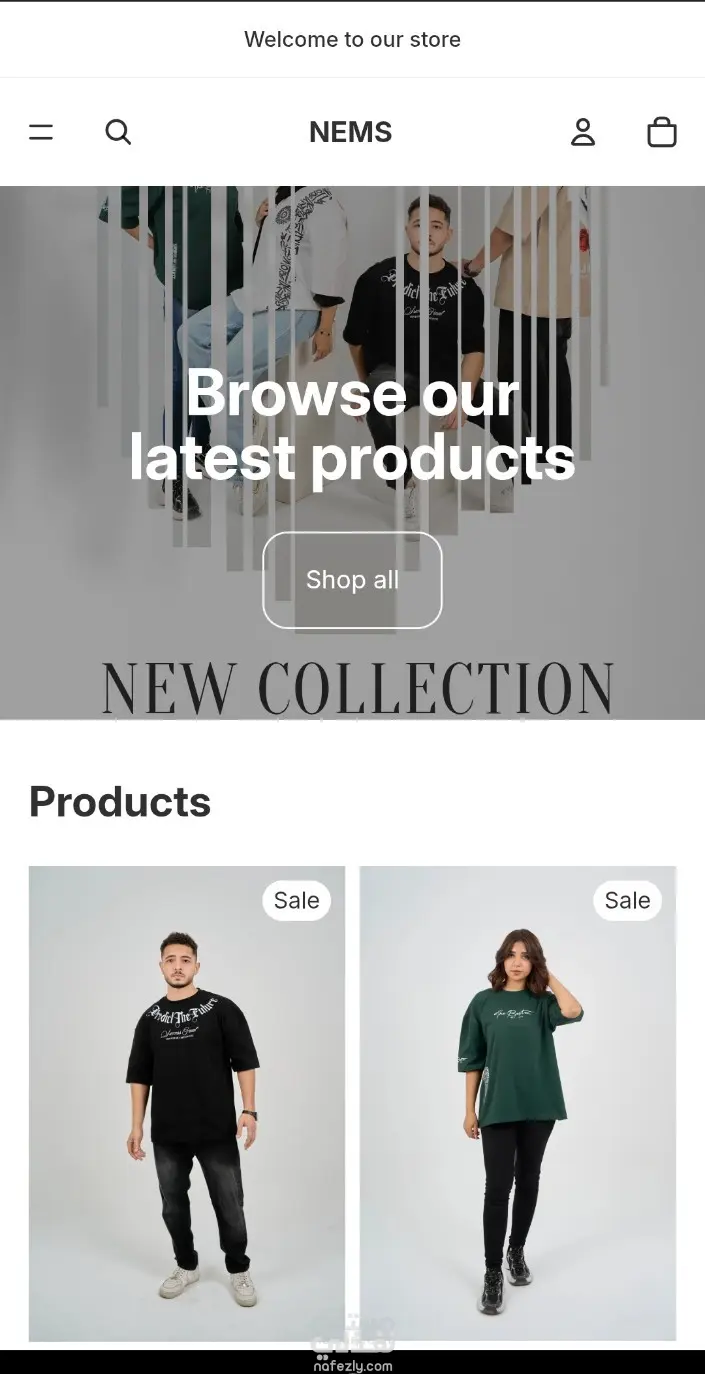Open the green t-shirt product card
This screenshot has width=705, height=1374.
(518, 1103)
